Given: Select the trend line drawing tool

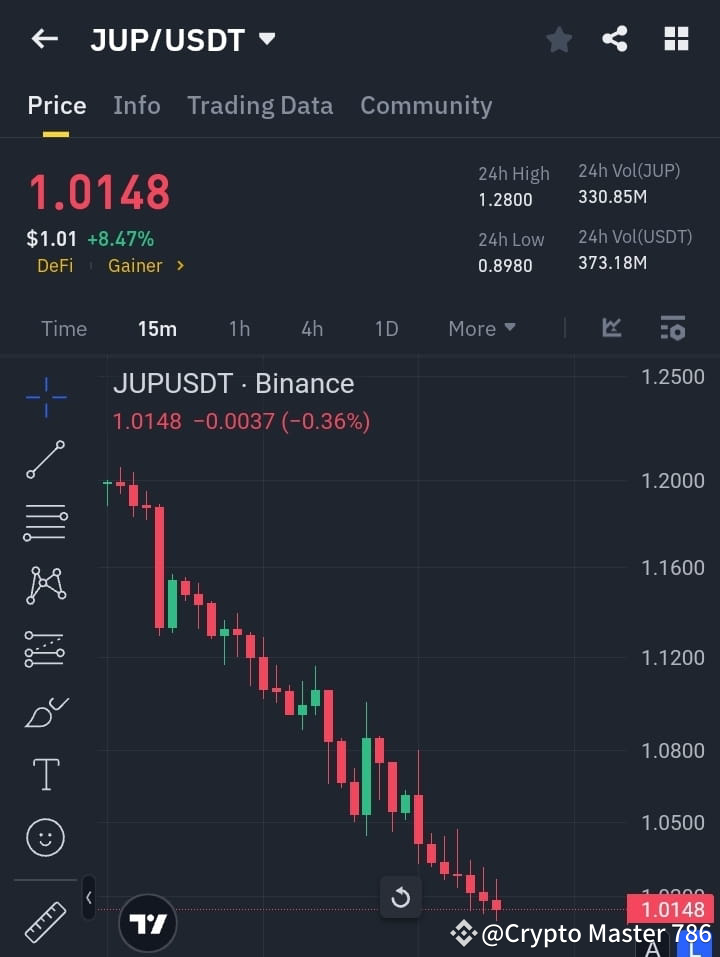Looking at the screenshot, I should (45, 460).
